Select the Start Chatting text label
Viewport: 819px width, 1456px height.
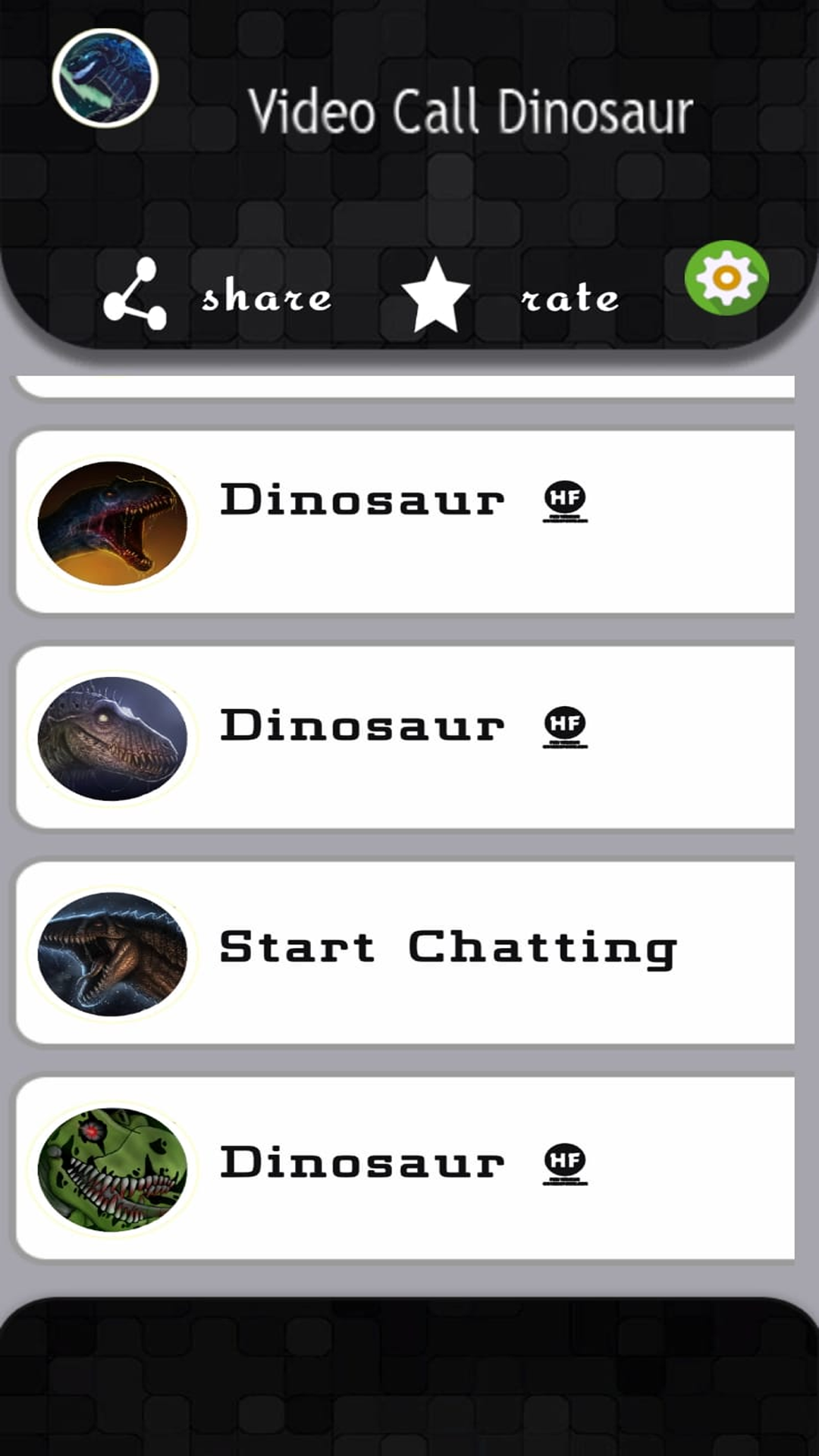447,946
